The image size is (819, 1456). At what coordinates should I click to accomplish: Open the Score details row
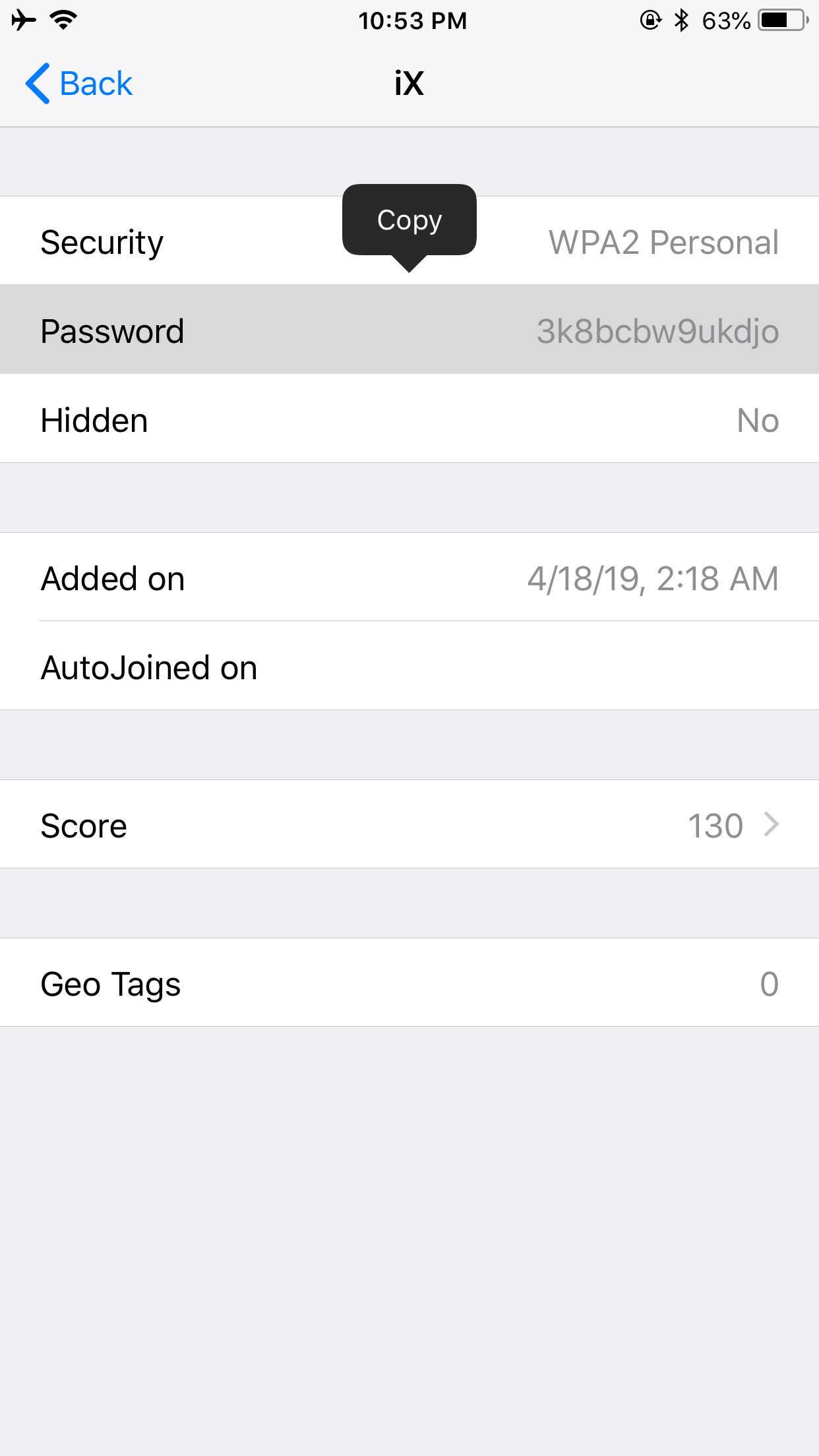point(409,824)
